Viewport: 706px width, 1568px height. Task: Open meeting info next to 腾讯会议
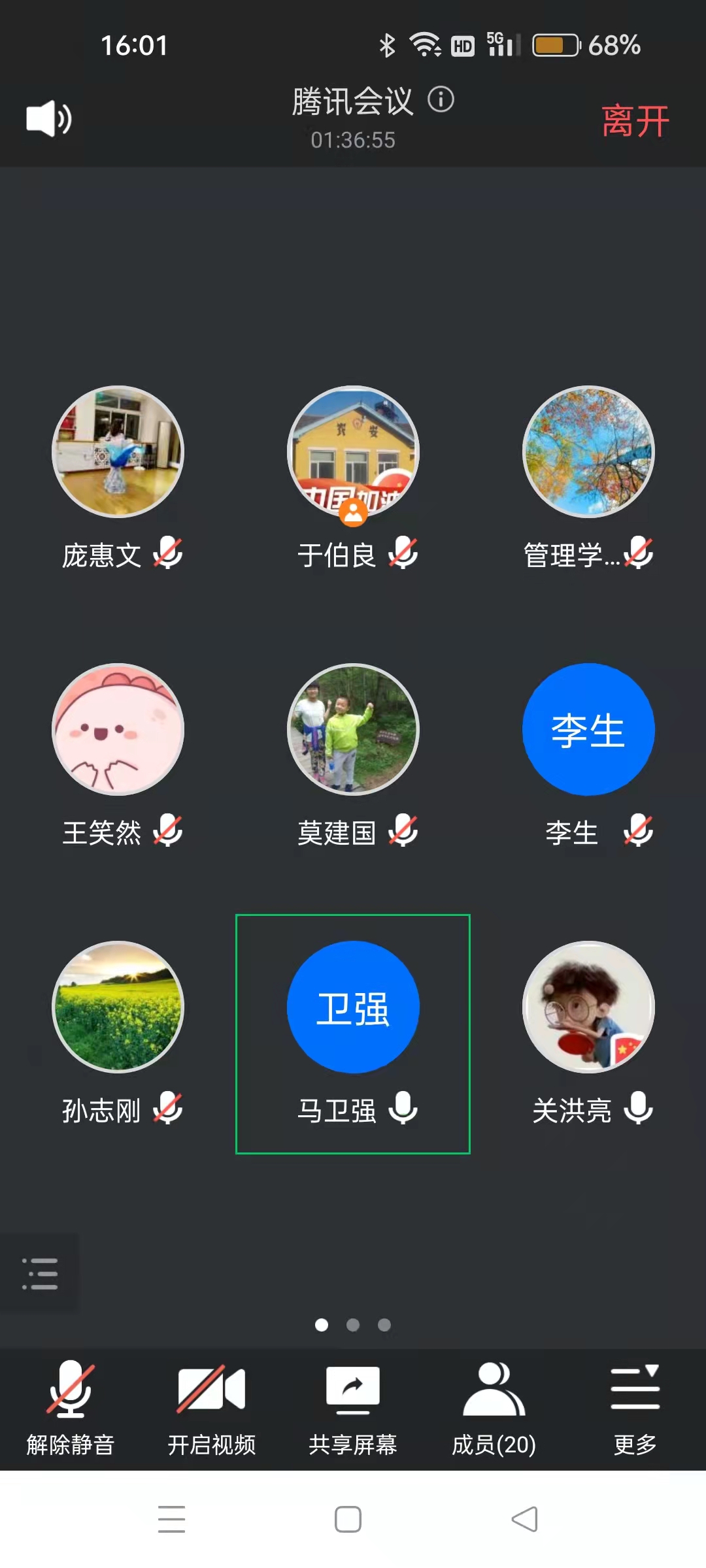coord(441,100)
